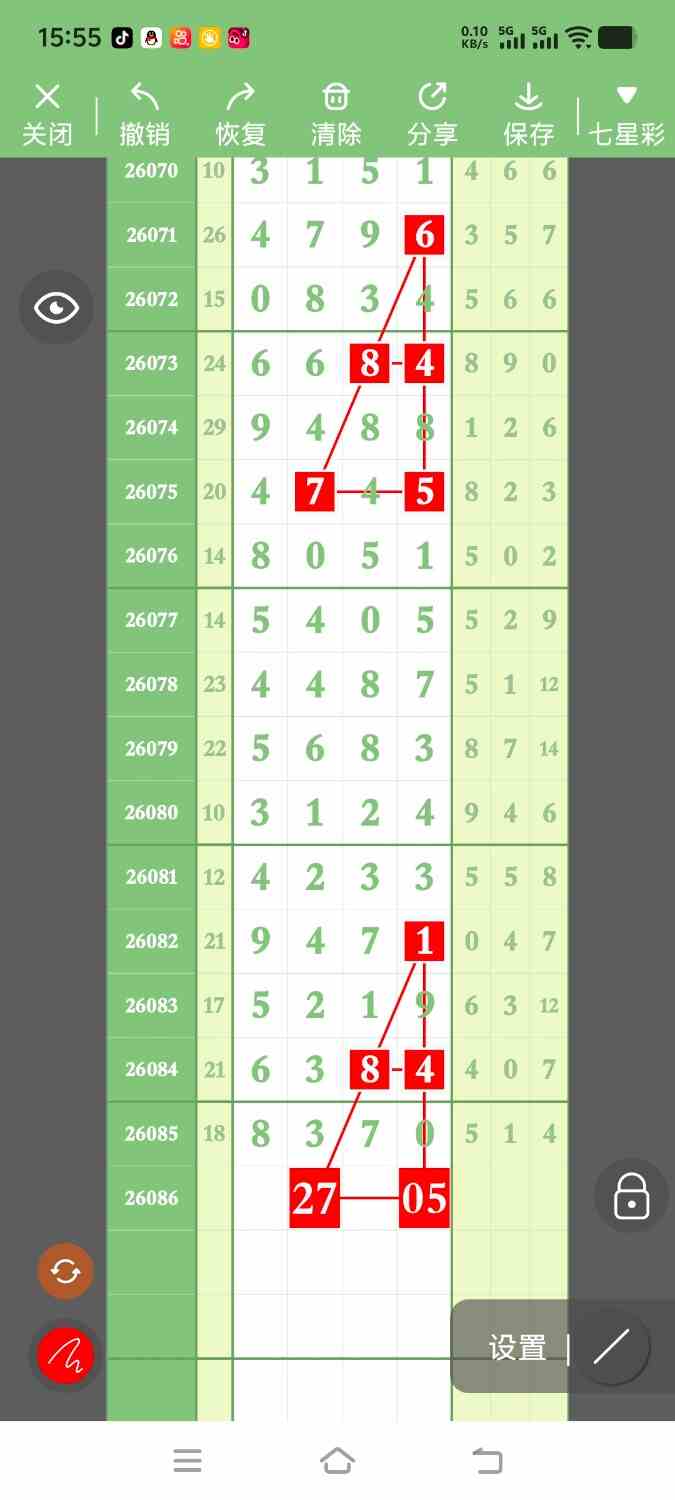Close the chart editor
Viewport: 675px width, 1500px height.
click(47, 114)
